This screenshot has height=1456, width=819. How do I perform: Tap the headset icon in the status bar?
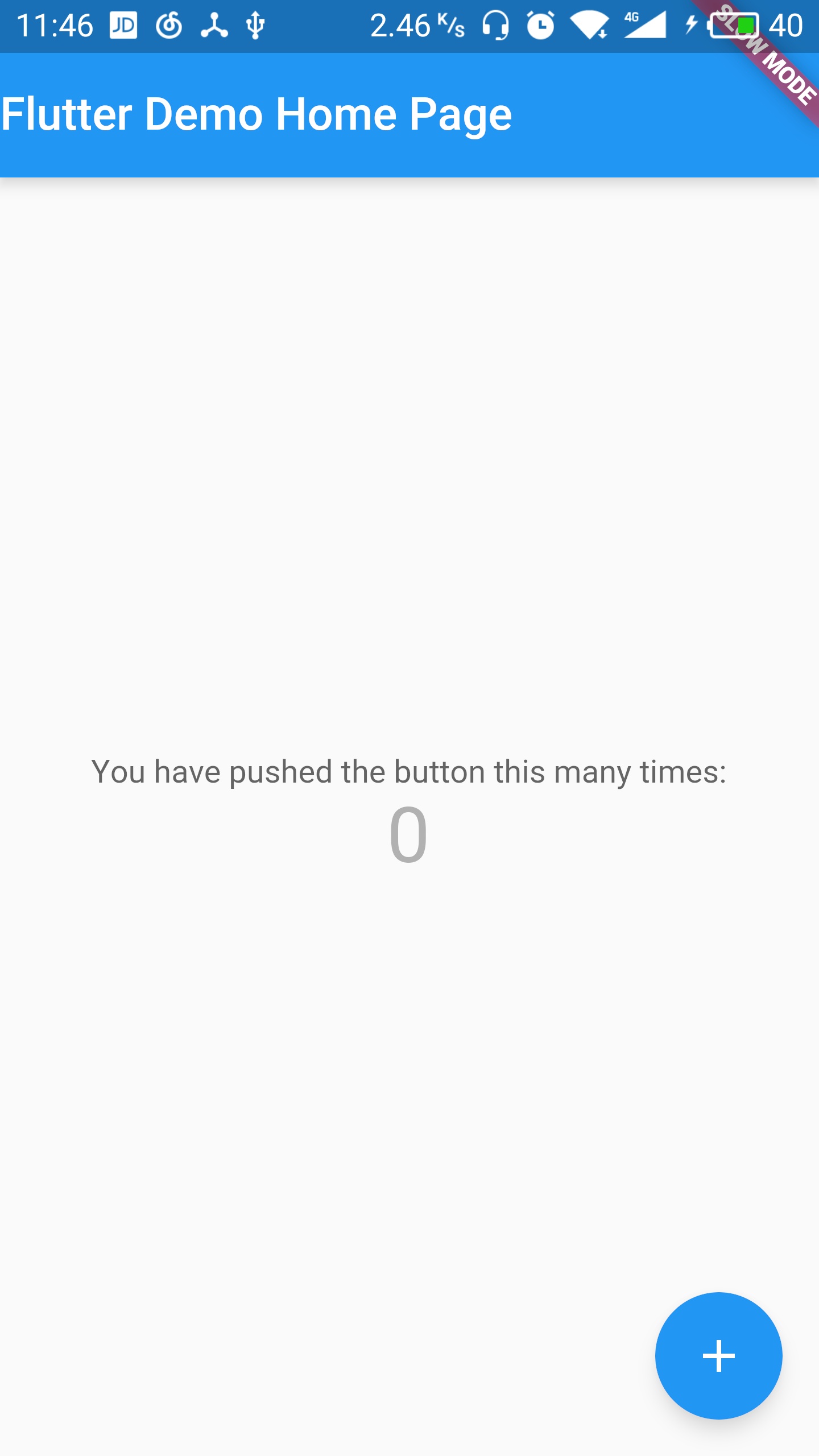point(496,25)
